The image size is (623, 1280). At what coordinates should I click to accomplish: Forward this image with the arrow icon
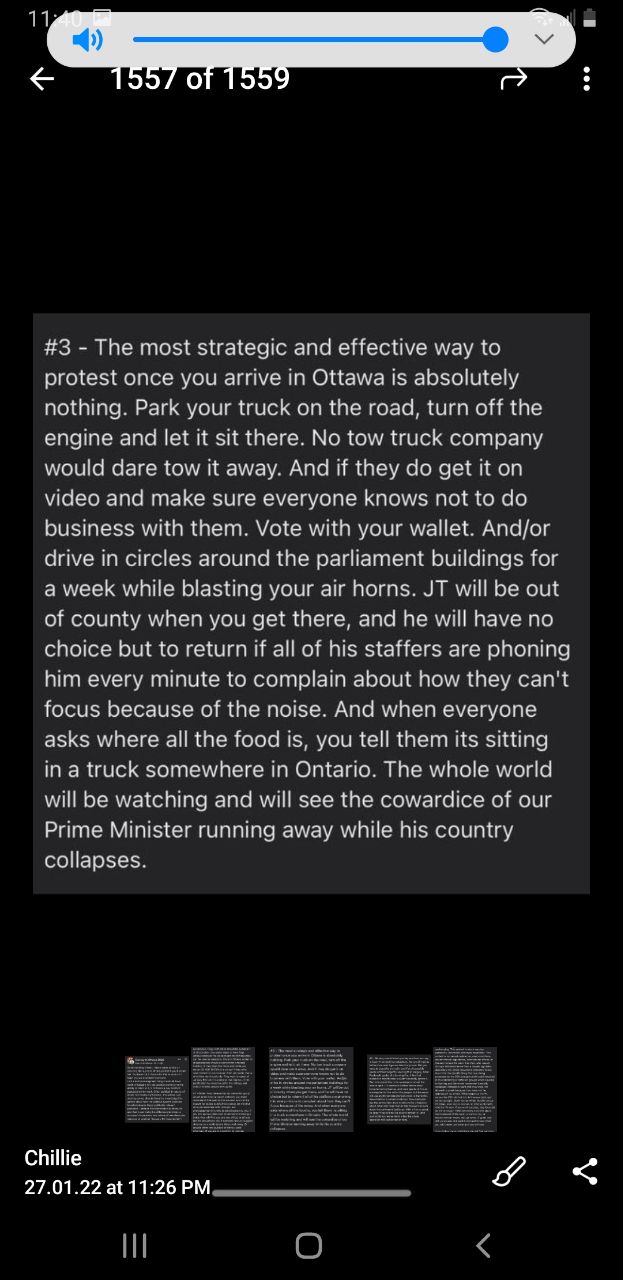(x=513, y=79)
